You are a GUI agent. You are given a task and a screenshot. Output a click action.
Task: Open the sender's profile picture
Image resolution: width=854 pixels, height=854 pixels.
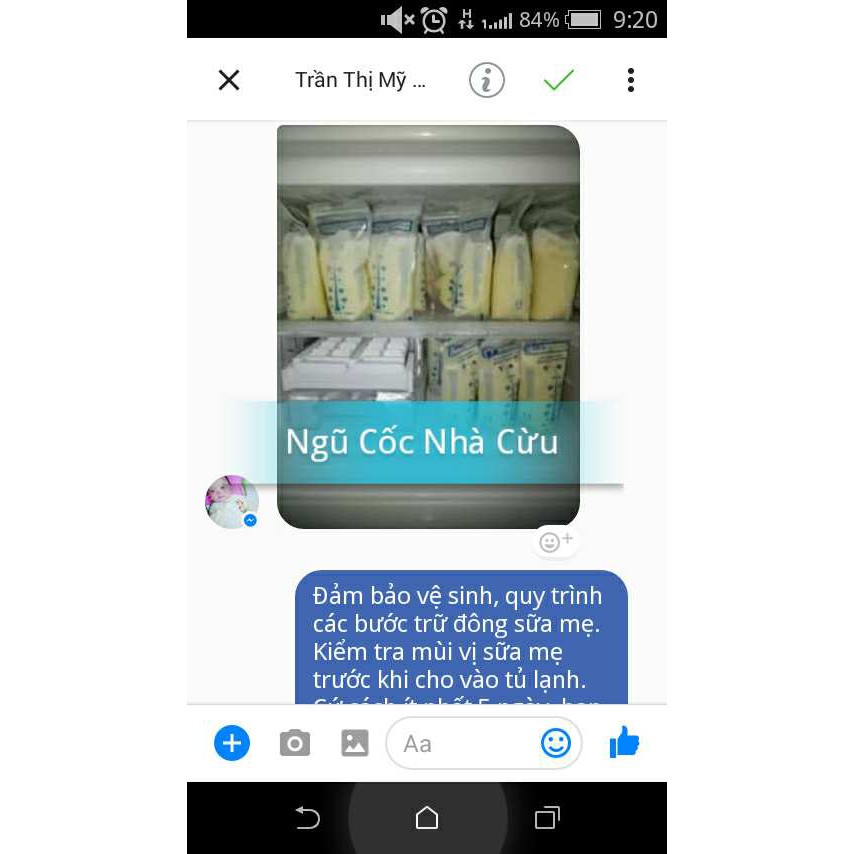click(232, 501)
